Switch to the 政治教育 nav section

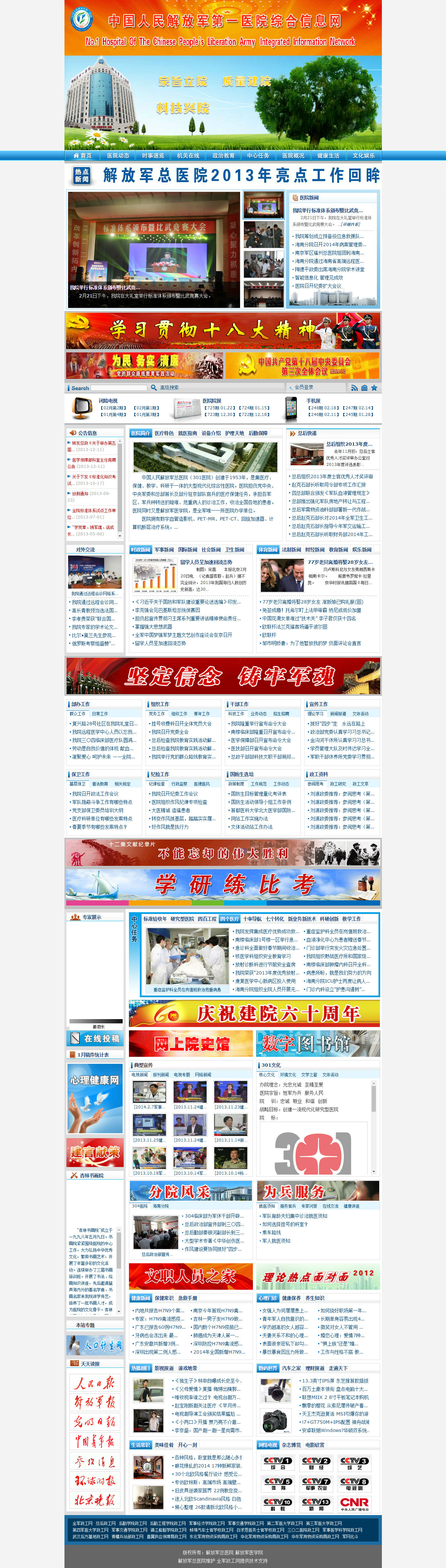point(223,156)
